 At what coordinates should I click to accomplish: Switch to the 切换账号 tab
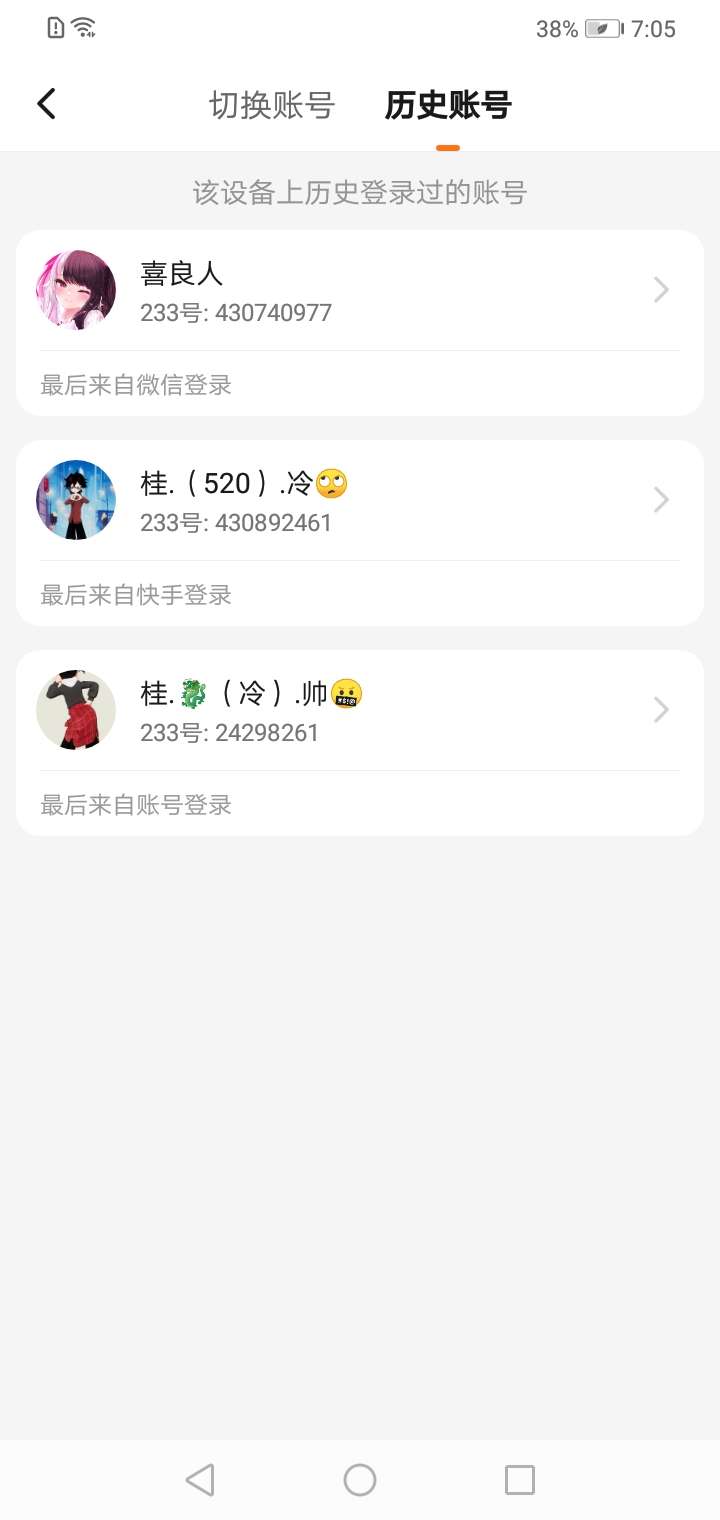[x=271, y=105]
